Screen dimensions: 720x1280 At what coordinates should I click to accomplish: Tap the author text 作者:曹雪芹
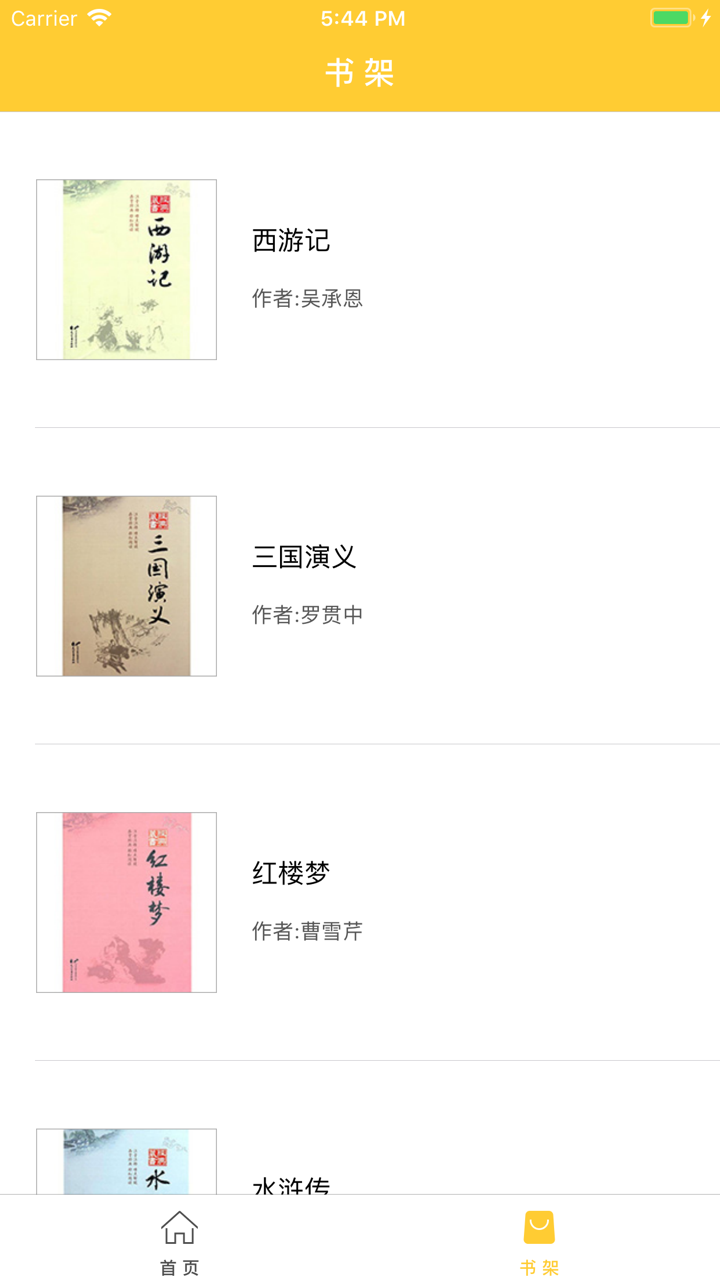pos(308,930)
